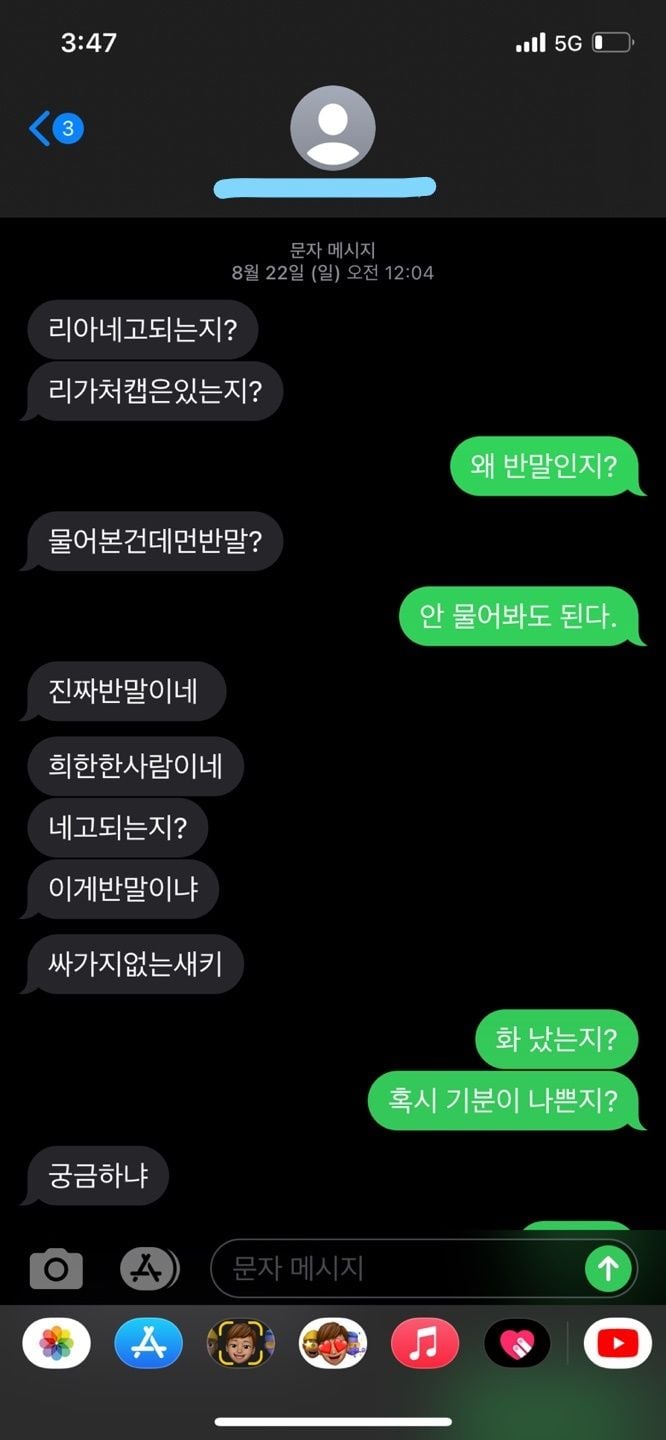Open the Memoji camera effects app

[x=240, y=1343]
